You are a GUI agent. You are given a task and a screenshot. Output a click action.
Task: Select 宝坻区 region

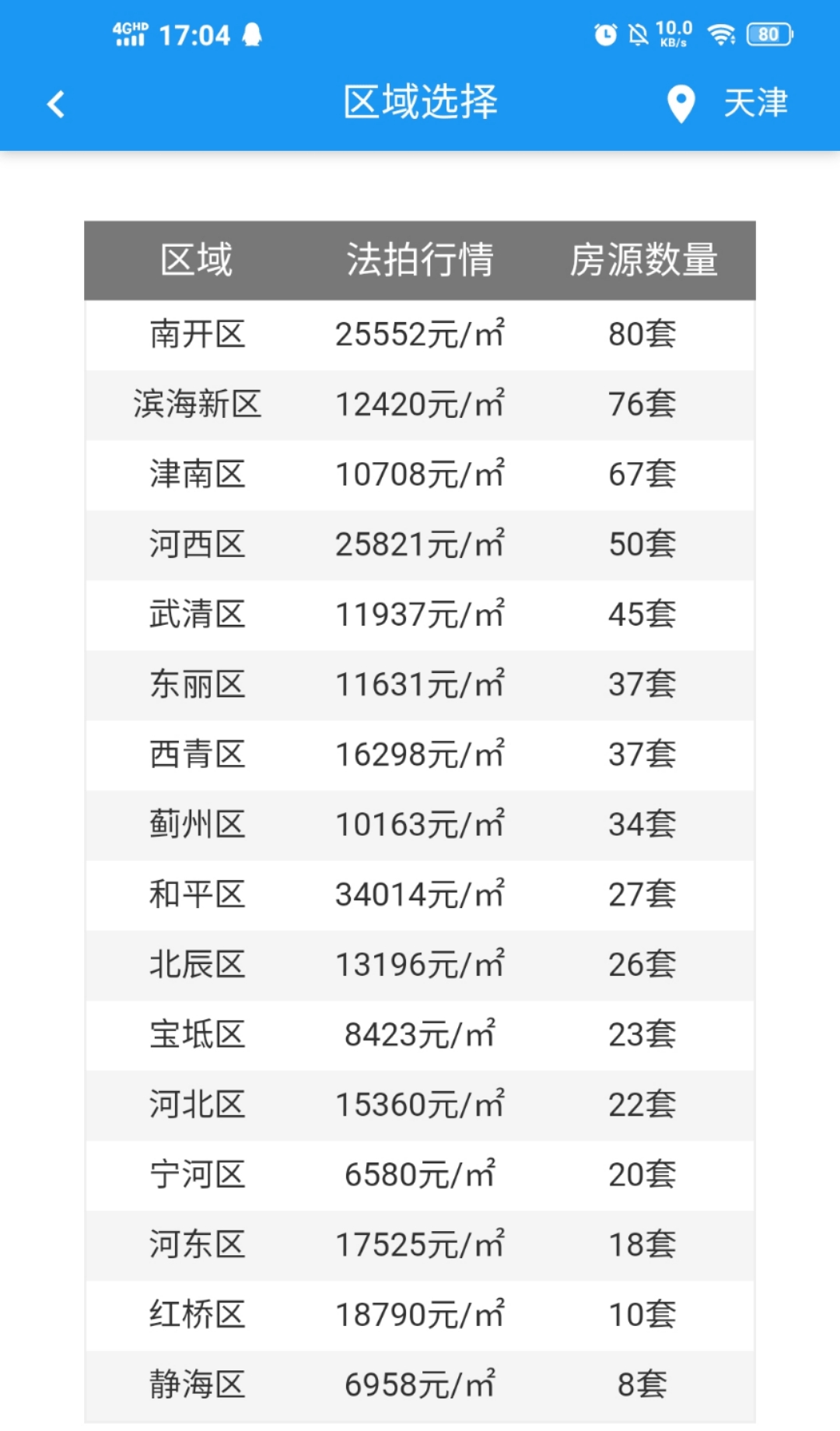click(420, 1035)
